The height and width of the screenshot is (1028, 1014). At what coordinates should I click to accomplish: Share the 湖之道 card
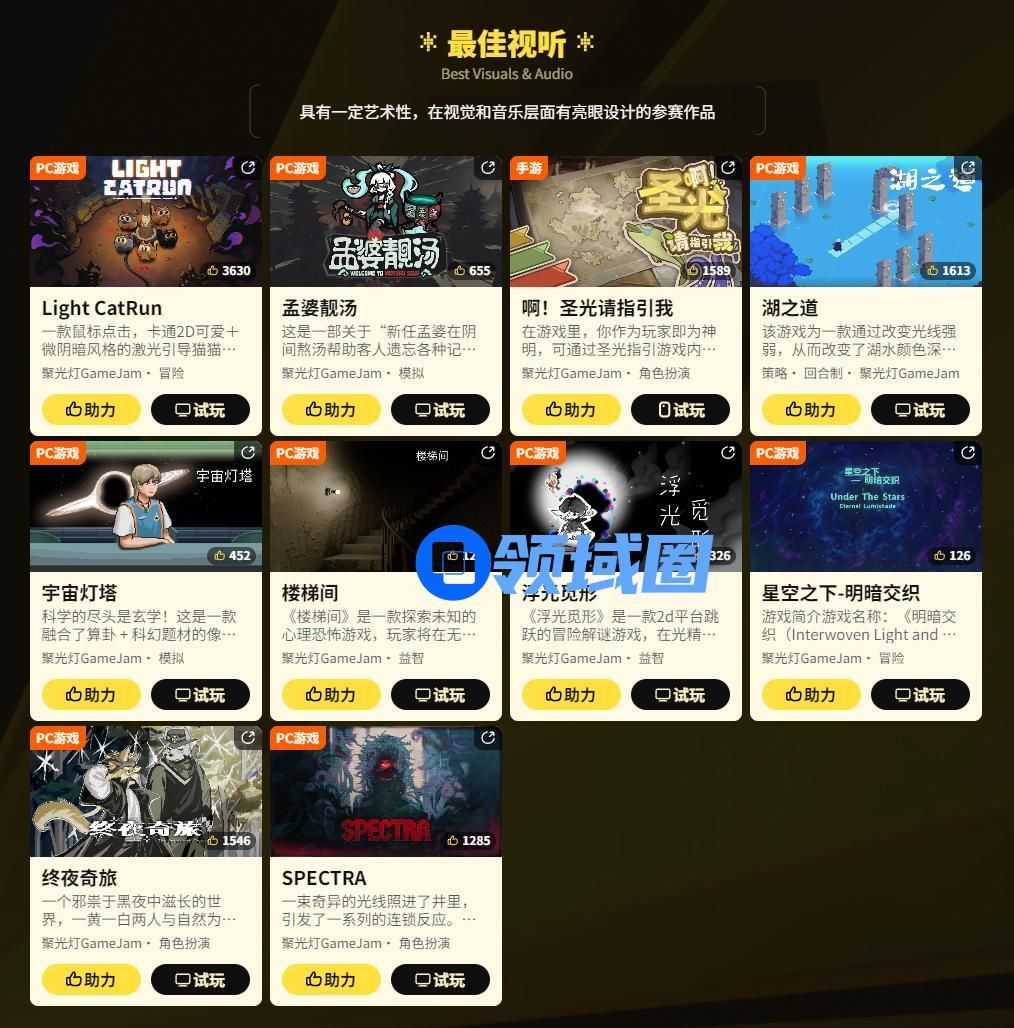coord(968,168)
